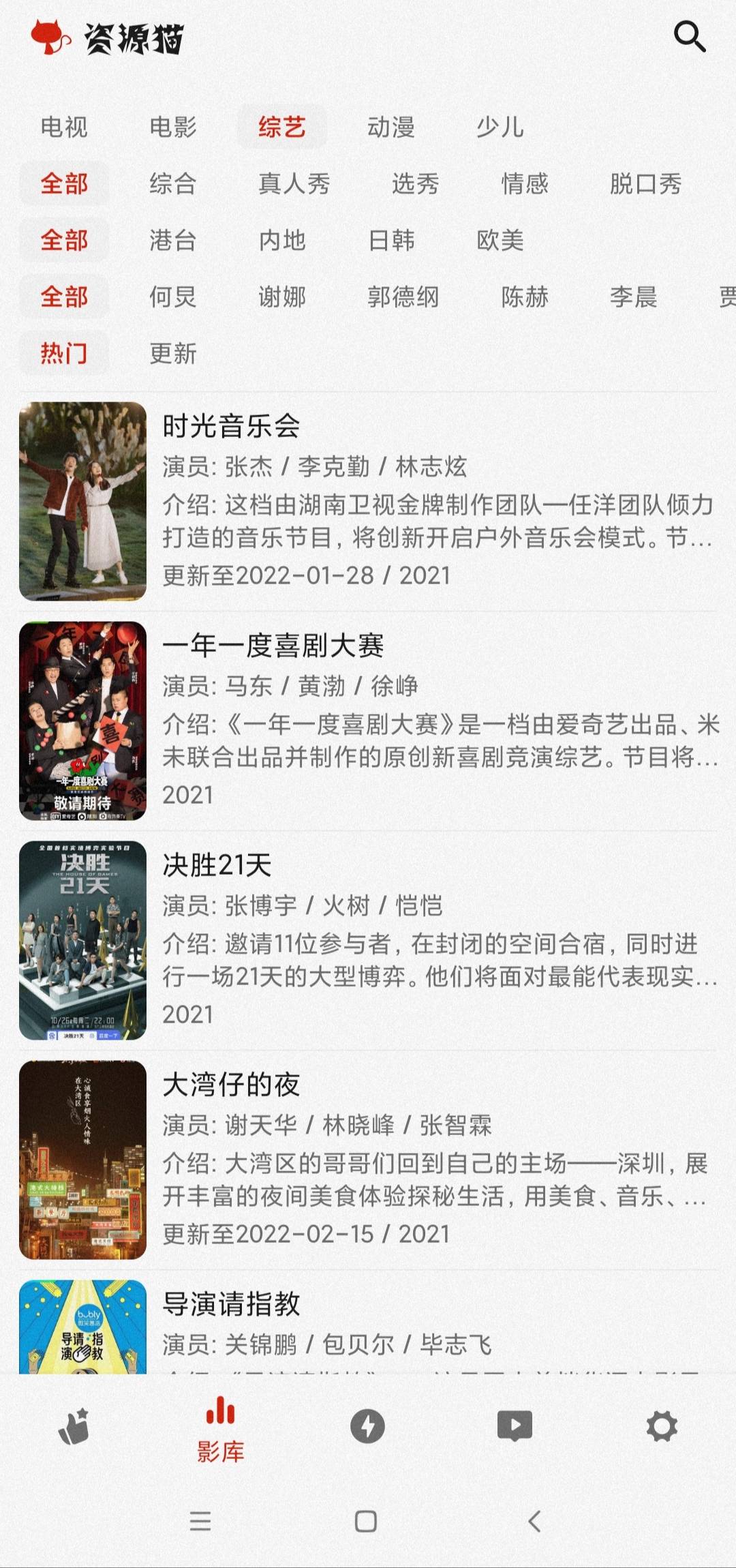Filter shows by 何炅
Viewport: 736px width, 1568px height.
173,297
